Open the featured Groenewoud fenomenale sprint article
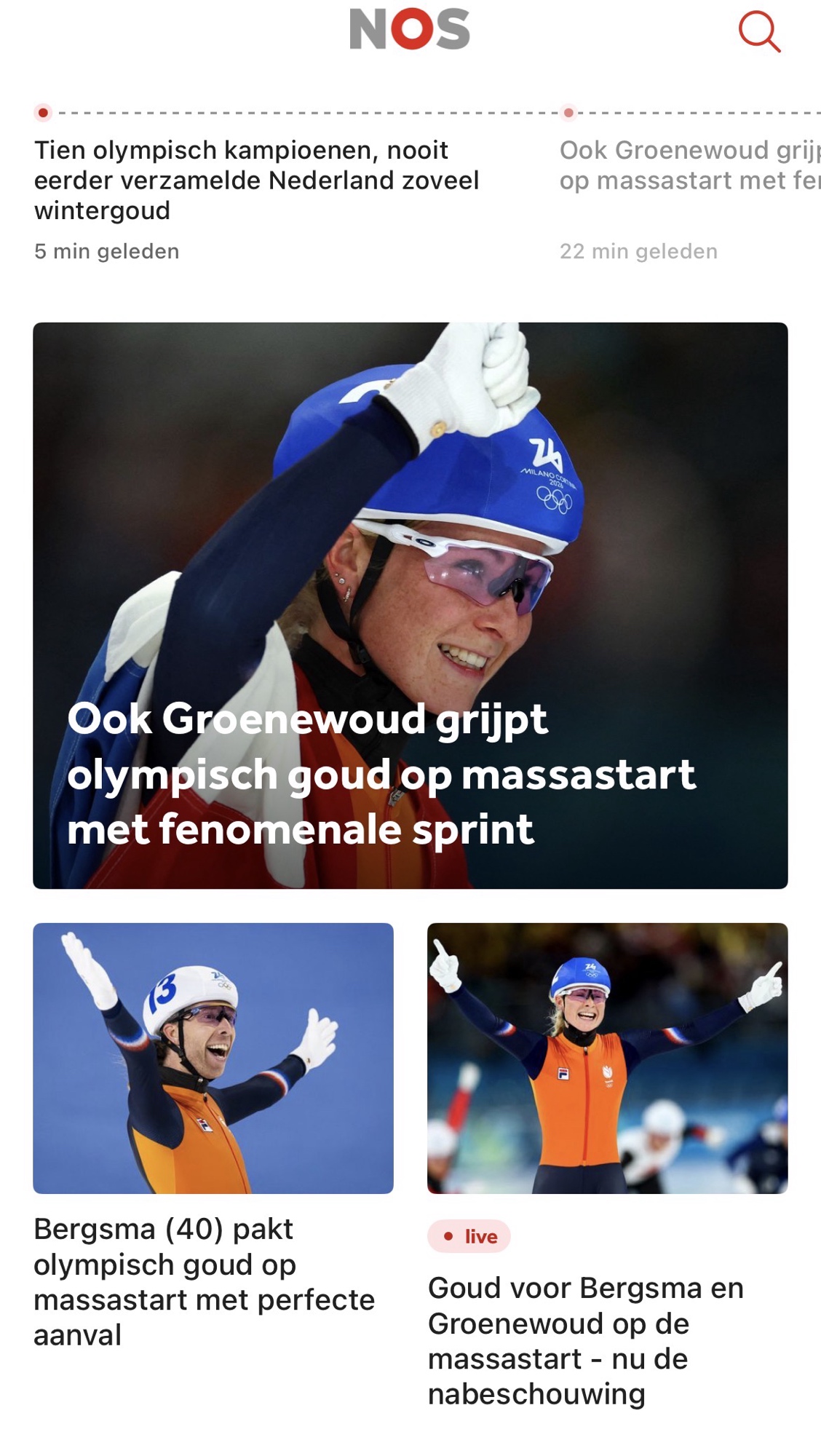Screen dimensions: 821x1456 click(x=410, y=605)
